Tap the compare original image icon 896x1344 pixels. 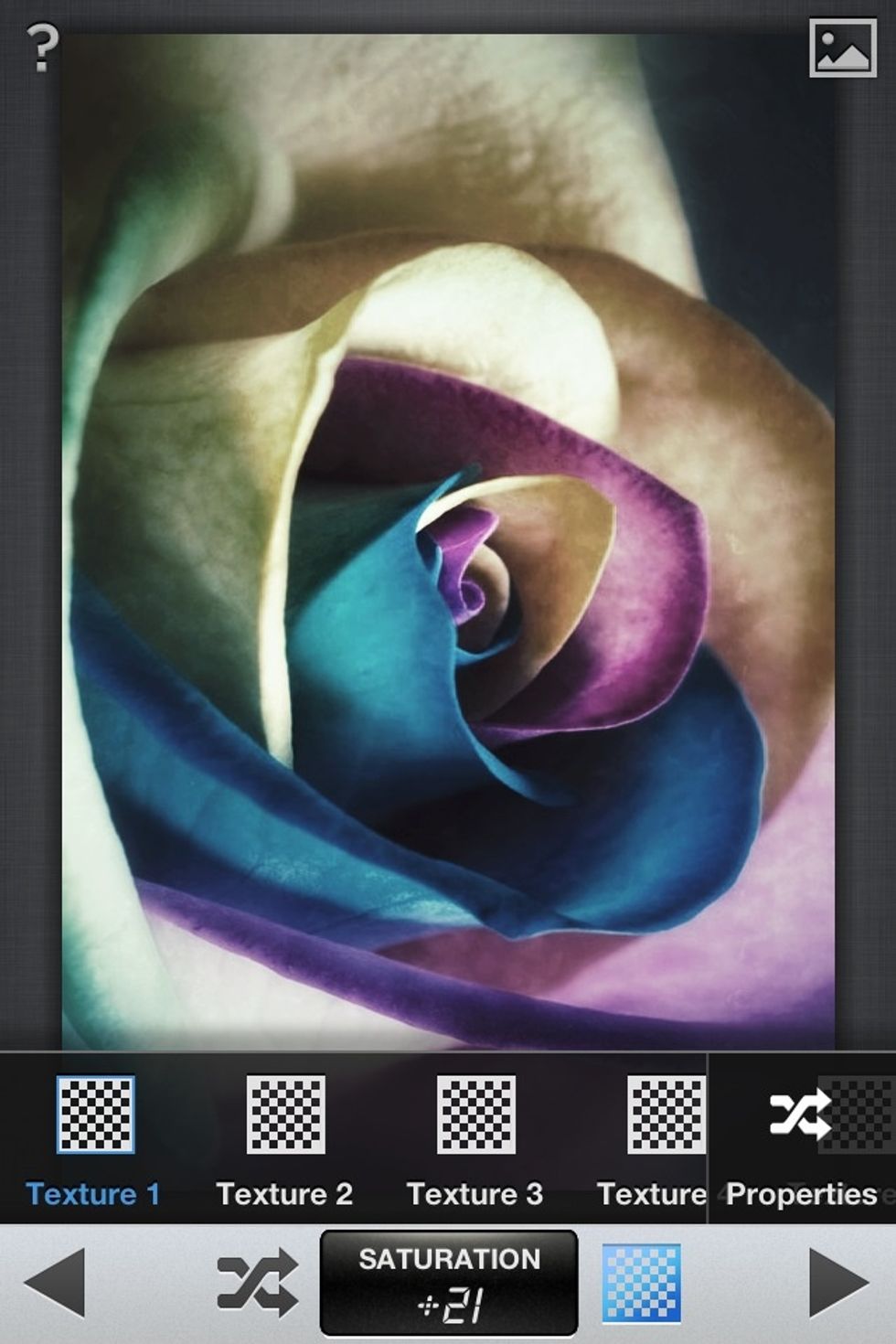click(x=842, y=47)
